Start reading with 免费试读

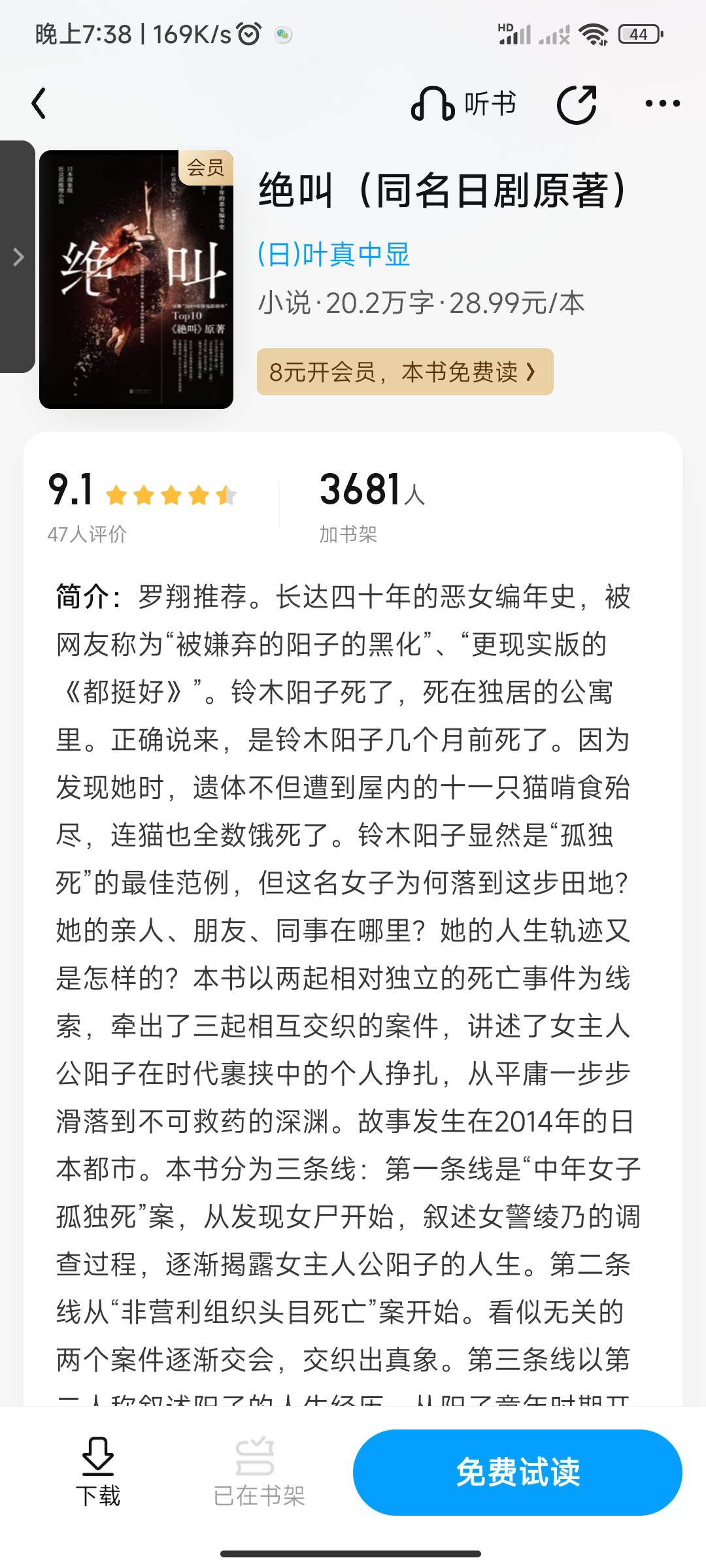pyautogui.click(x=518, y=1472)
